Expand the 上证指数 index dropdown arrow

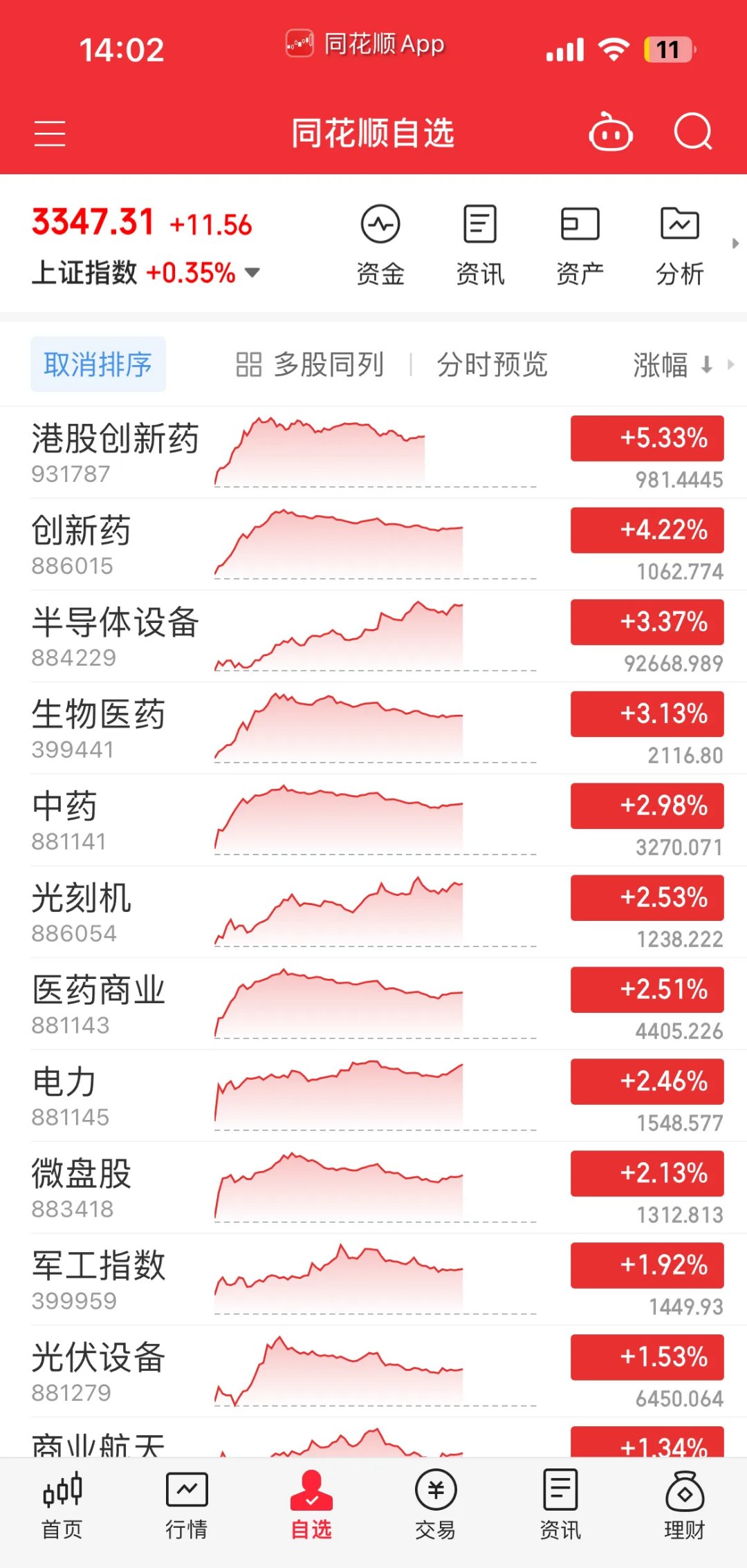[253, 273]
